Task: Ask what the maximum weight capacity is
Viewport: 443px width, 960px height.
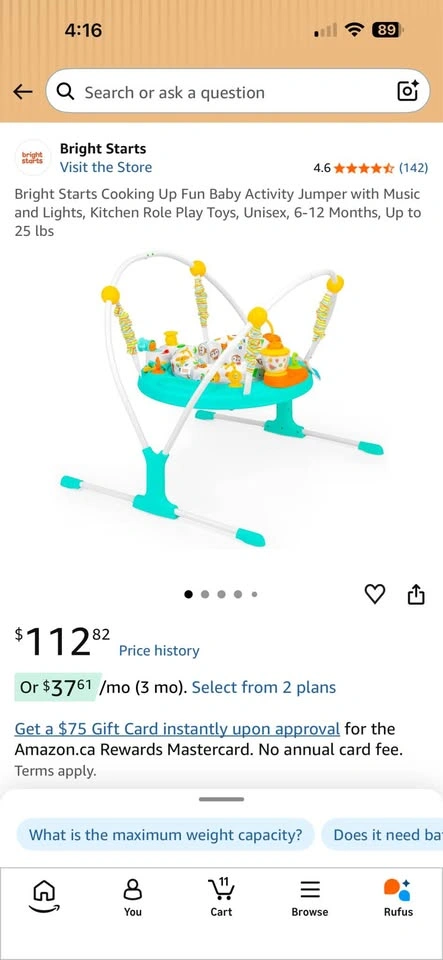Action: click(165, 834)
